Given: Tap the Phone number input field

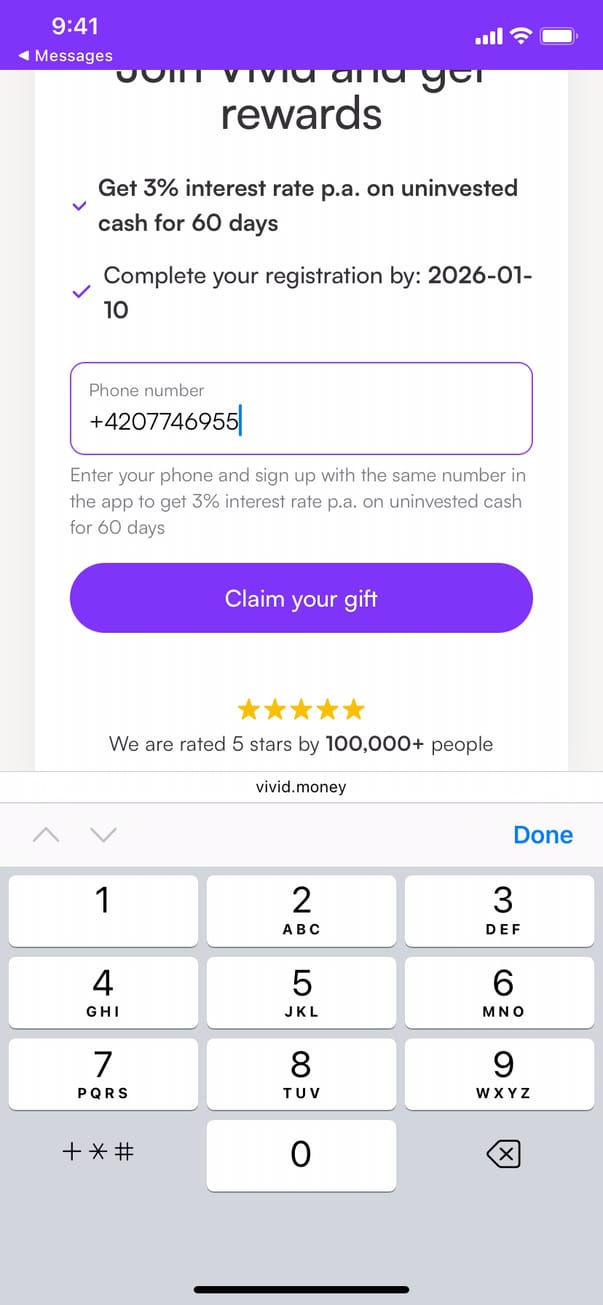Looking at the screenshot, I should pos(300,409).
